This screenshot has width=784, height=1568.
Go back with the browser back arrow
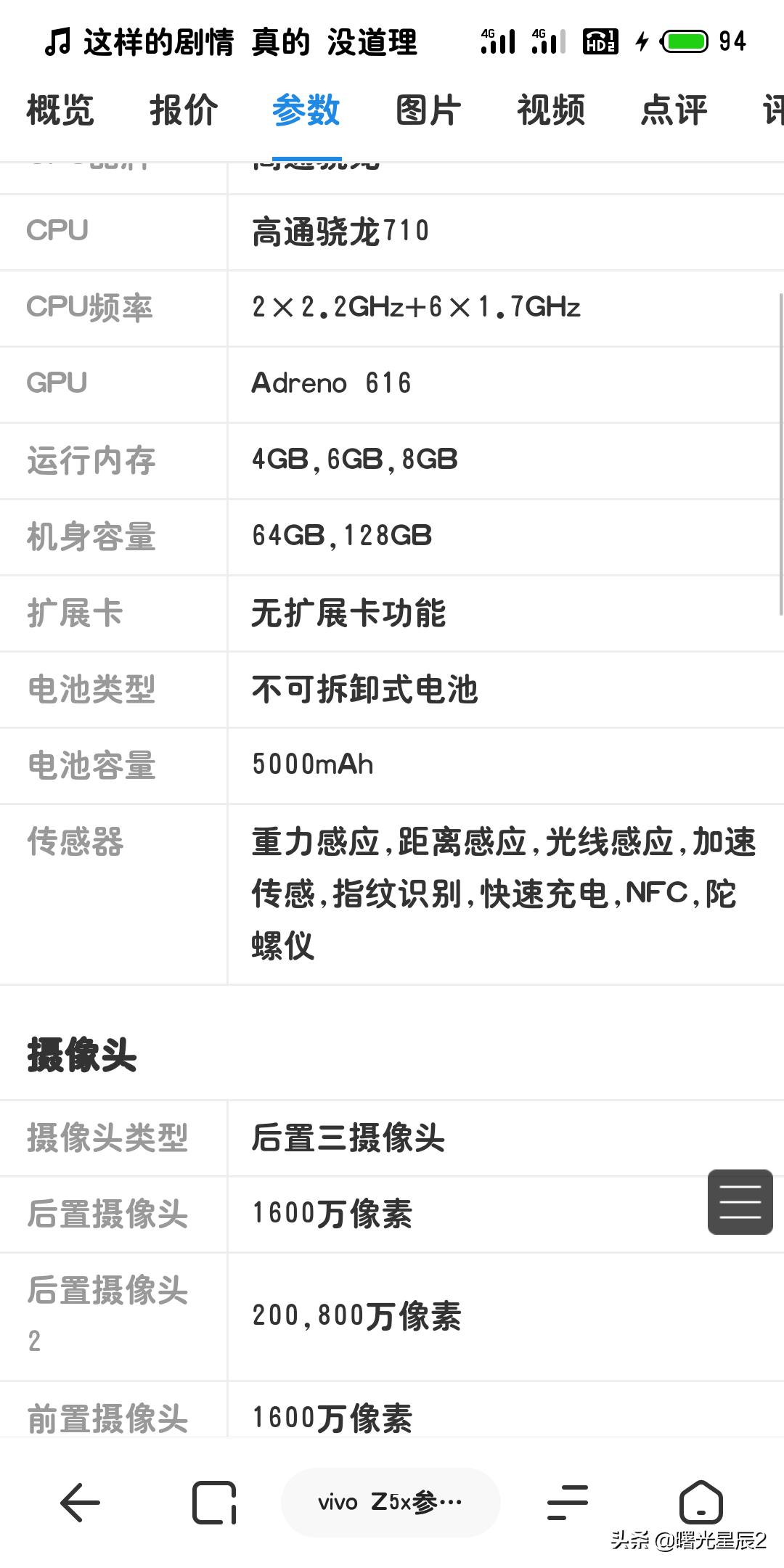tap(80, 1502)
